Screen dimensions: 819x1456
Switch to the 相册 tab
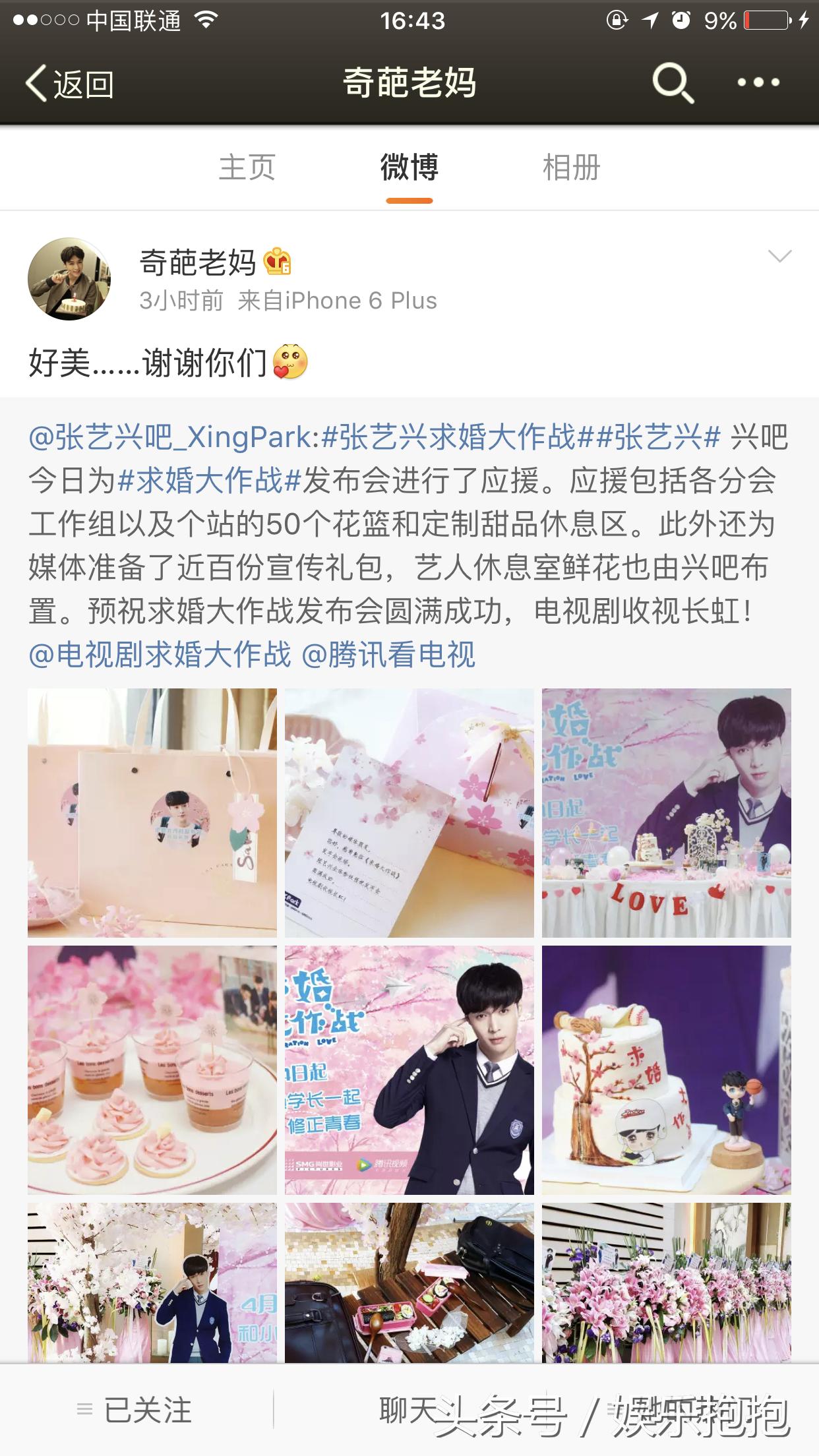pyautogui.click(x=571, y=167)
